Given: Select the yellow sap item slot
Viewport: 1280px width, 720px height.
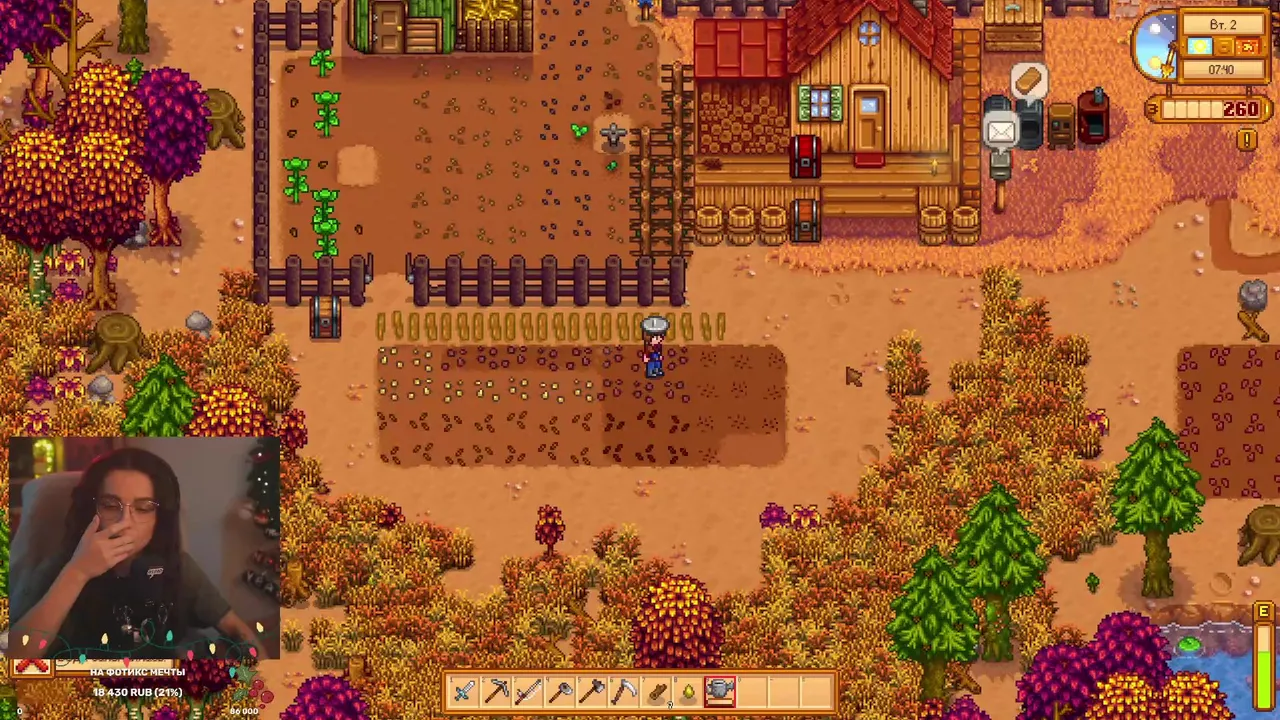Looking at the screenshot, I should (688, 691).
